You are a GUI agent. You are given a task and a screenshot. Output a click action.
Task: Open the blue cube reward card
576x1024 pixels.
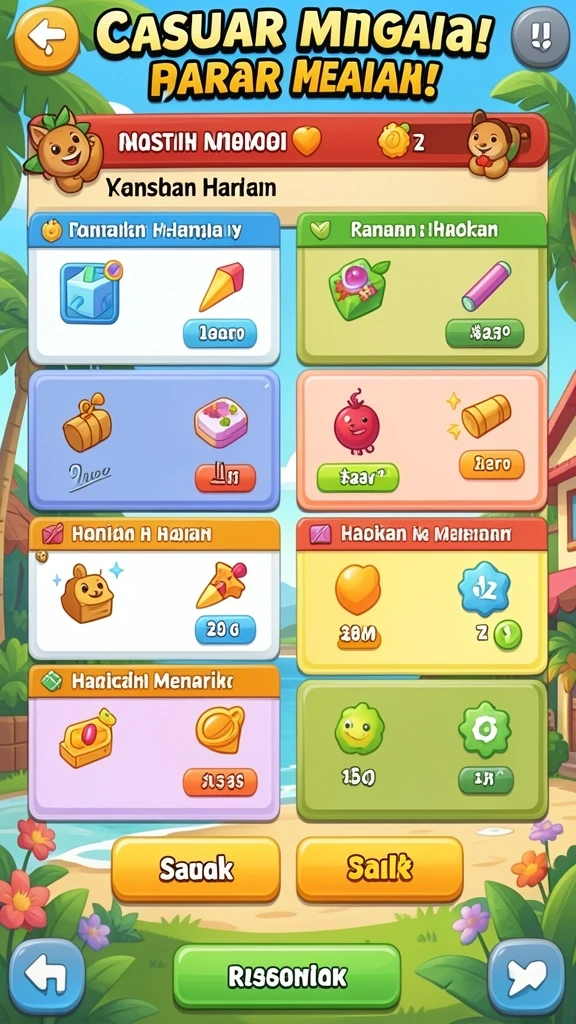pyautogui.click(x=154, y=289)
